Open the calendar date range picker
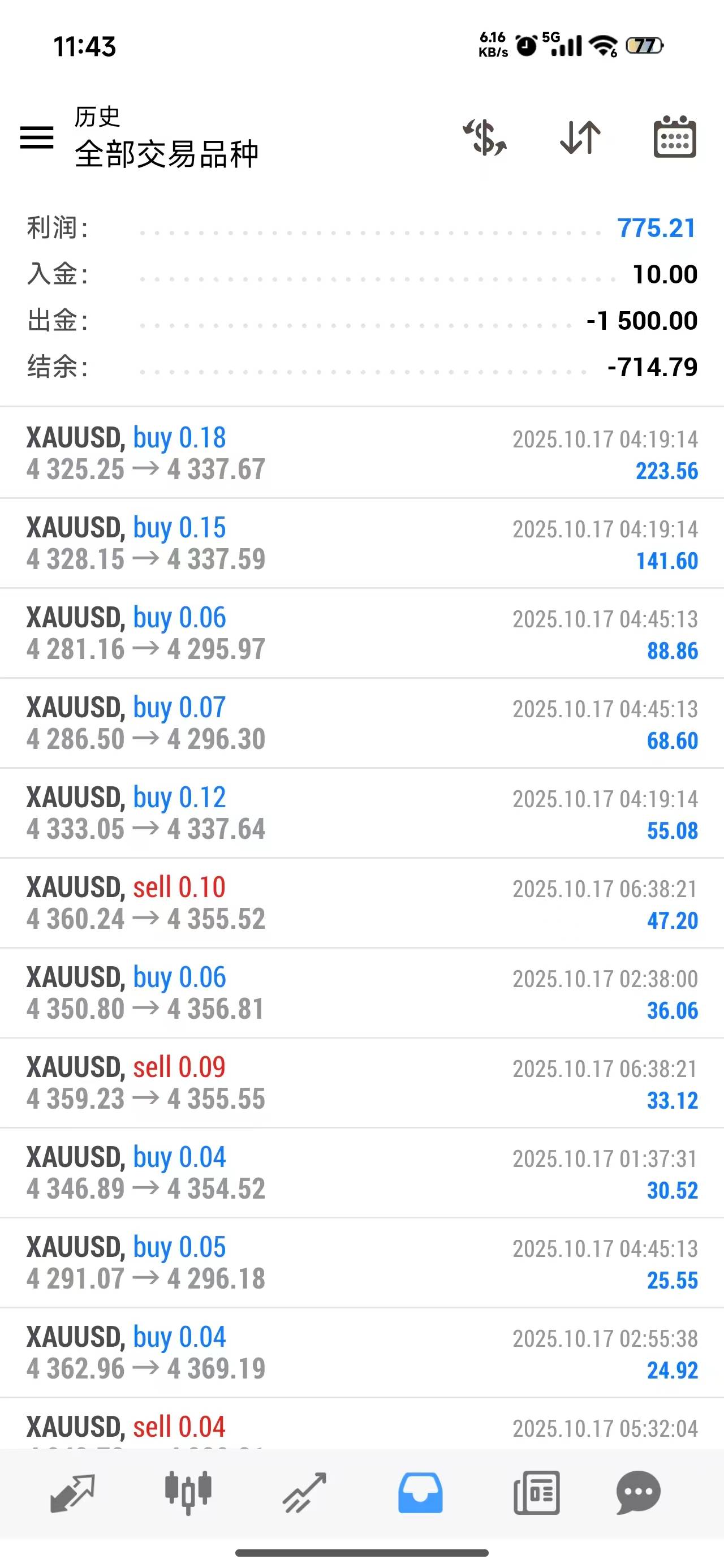This screenshot has height=1568, width=724. [x=675, y=137]
